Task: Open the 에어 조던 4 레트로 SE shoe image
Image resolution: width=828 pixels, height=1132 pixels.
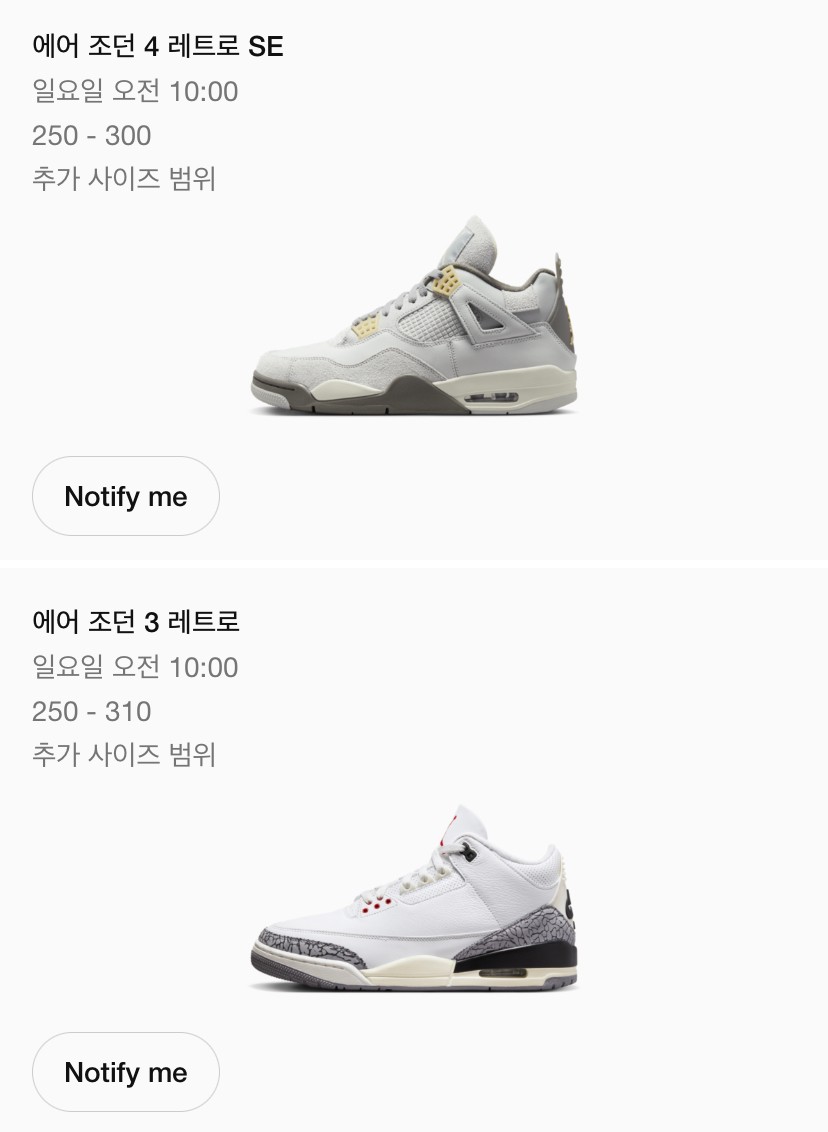Action: [414, 315]
